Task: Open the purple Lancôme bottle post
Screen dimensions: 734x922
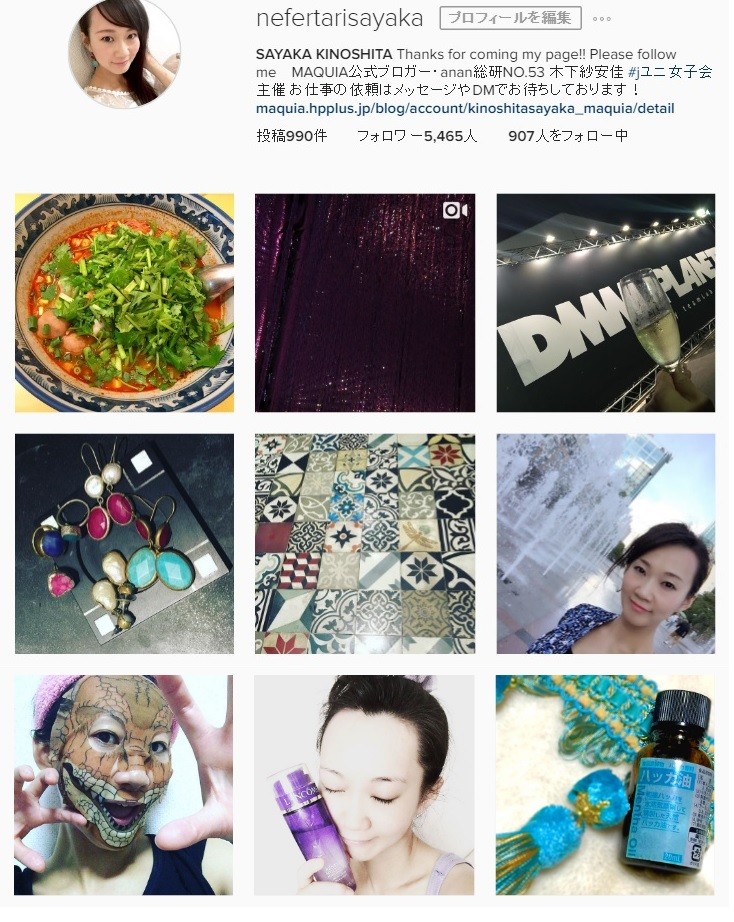Action: tap(365, 785)
